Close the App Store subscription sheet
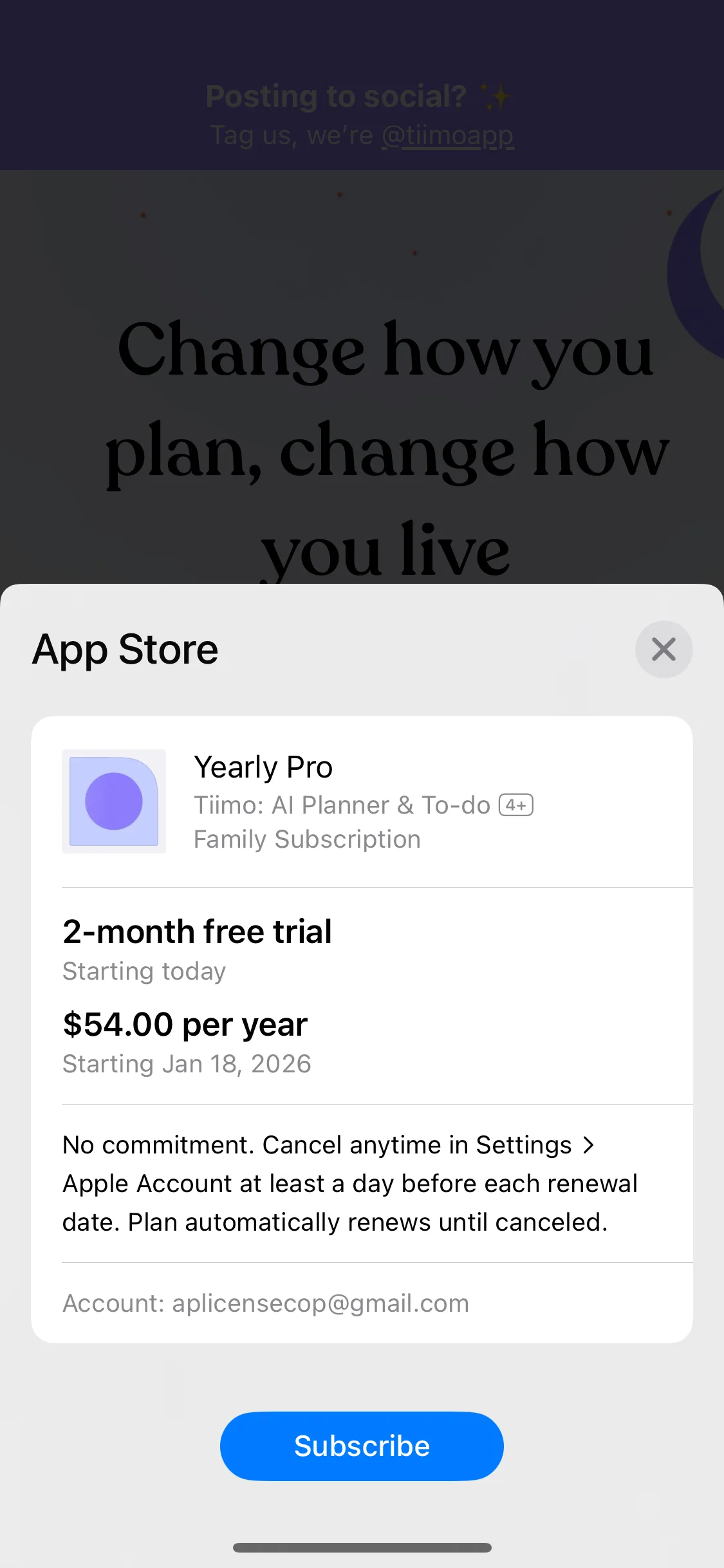This screenshot has height=1568, width=724. click(664, 649)
